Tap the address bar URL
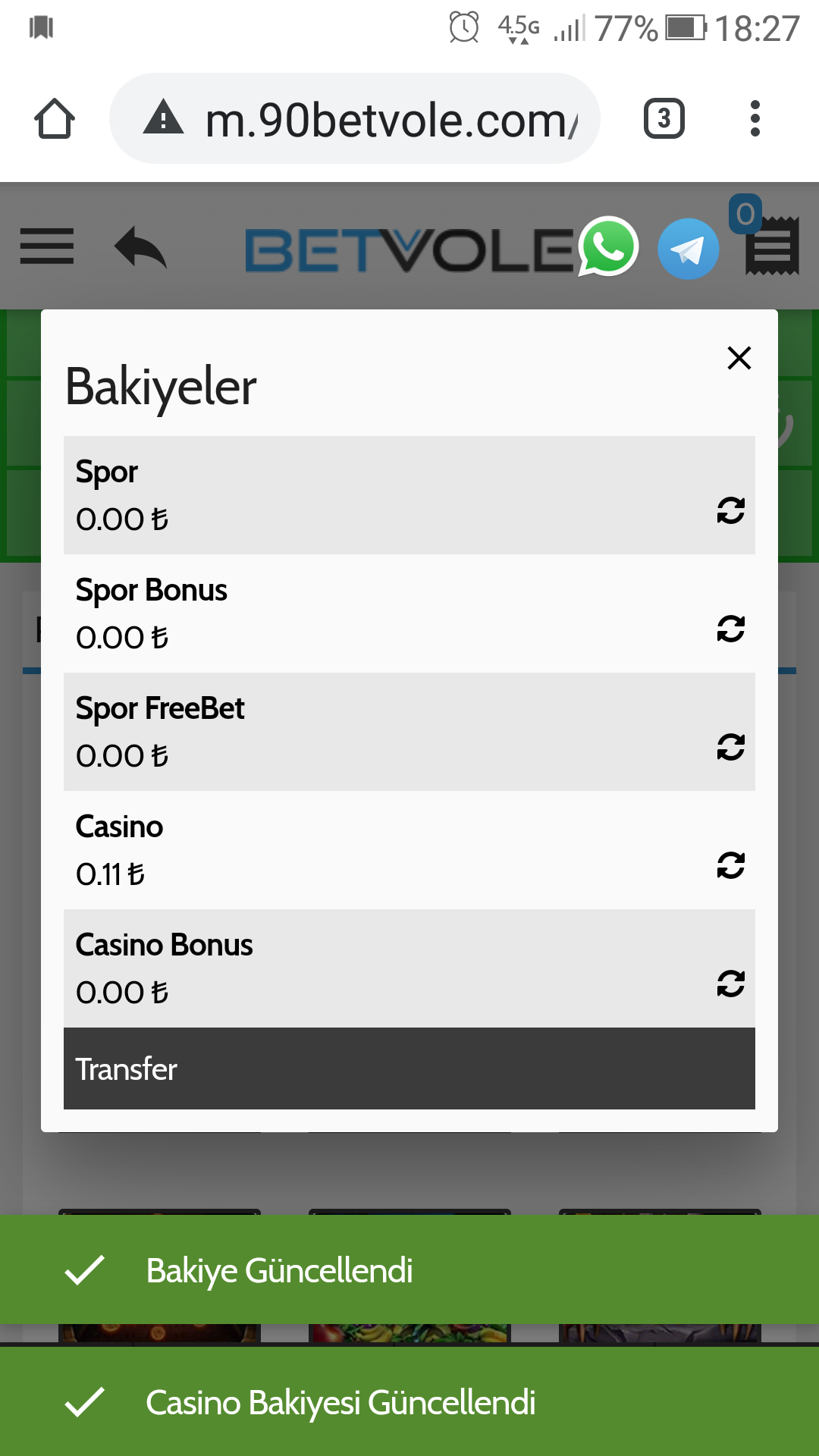 click(391, 120)
